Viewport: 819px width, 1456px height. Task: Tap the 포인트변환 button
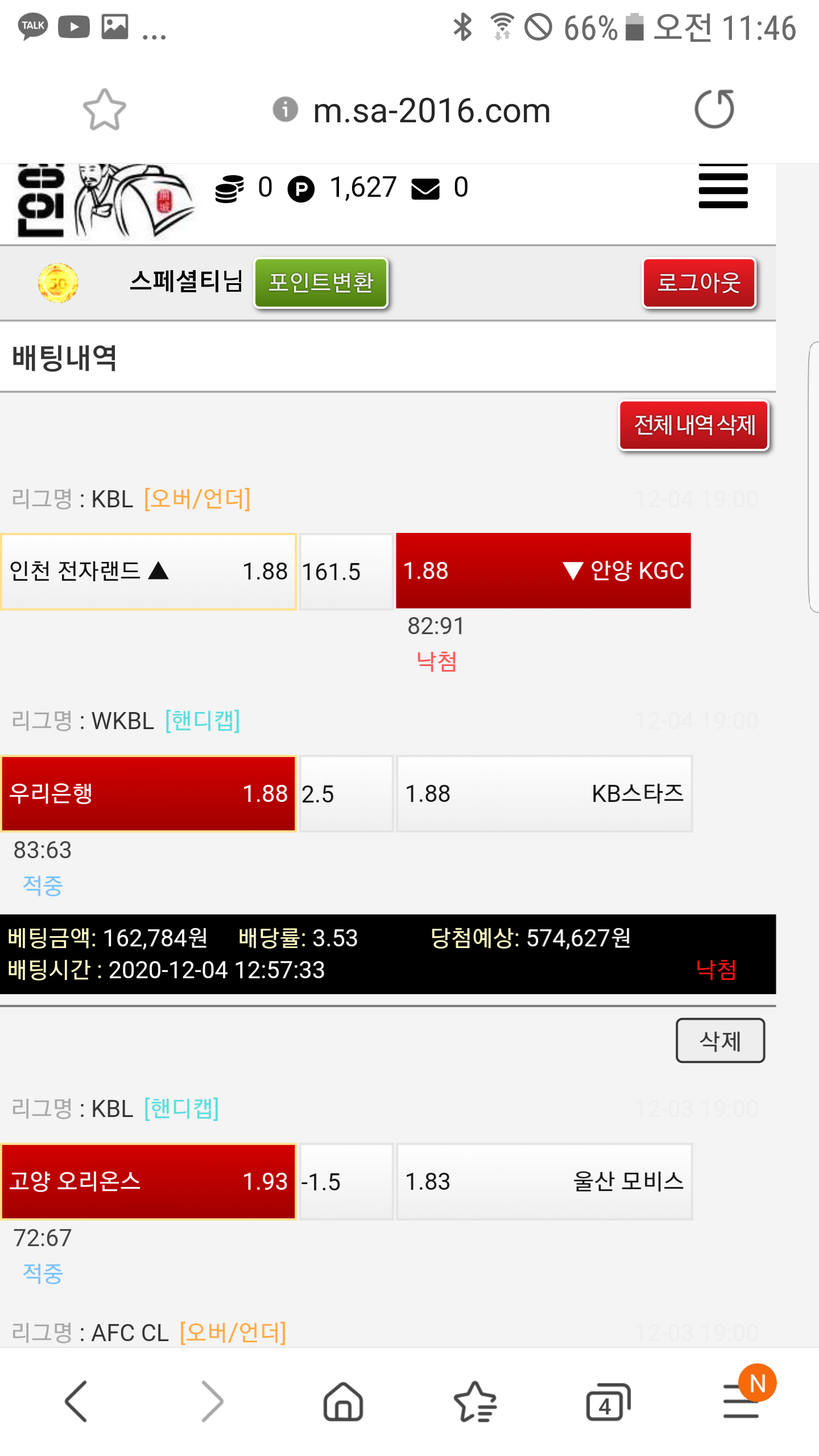coord(321,283)
